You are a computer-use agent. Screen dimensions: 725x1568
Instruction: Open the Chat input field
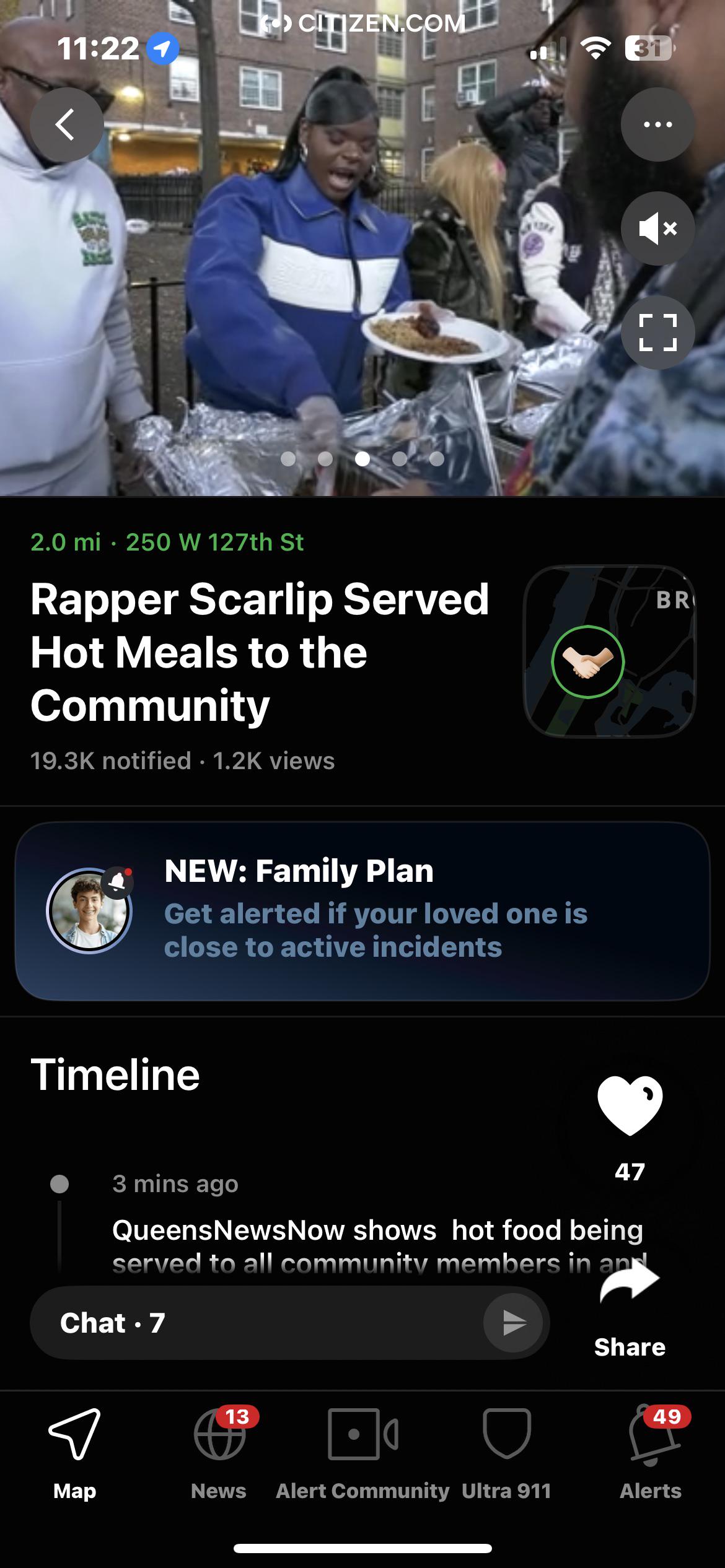[x=260, y=1323]
